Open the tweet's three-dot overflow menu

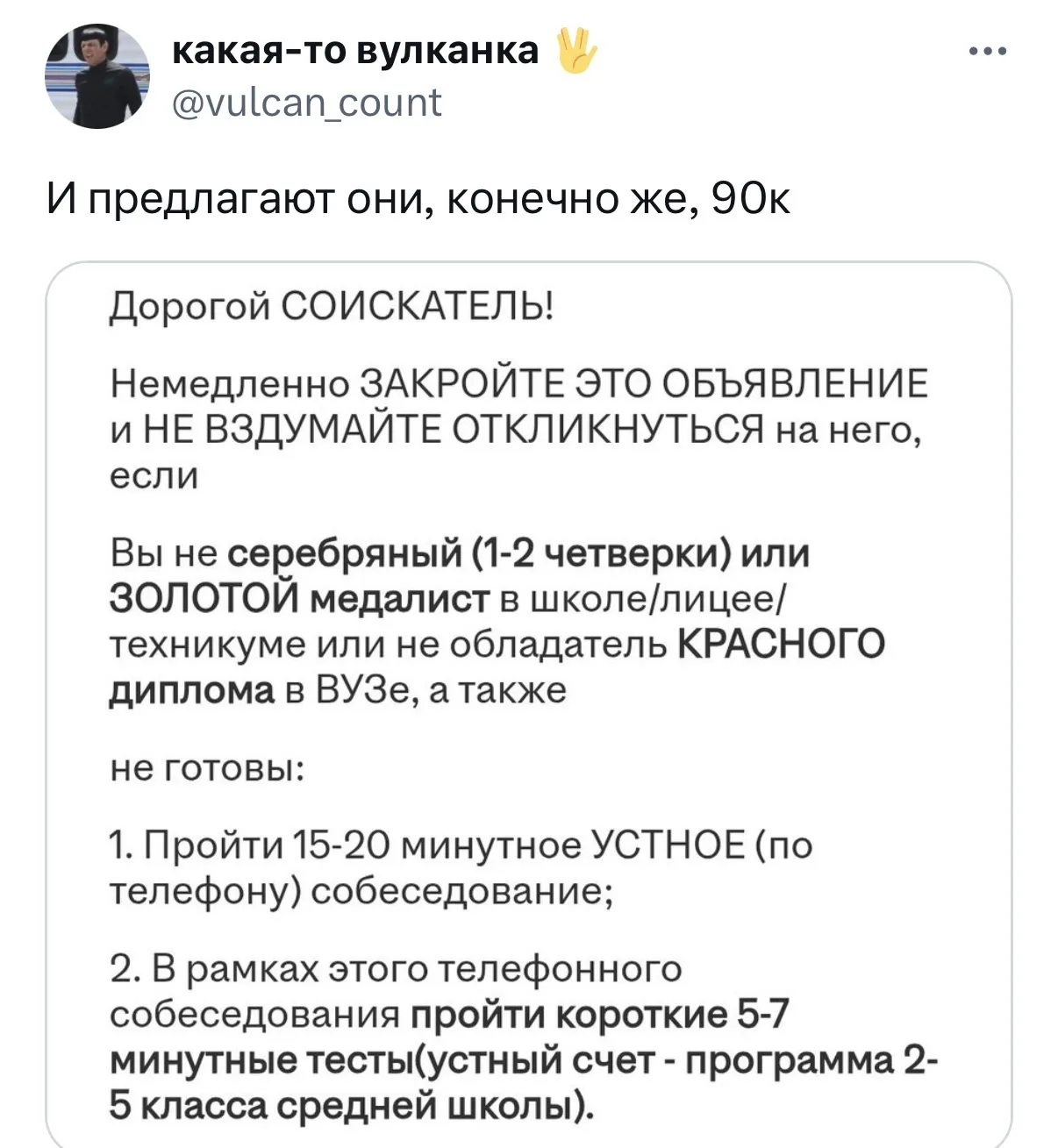click(988, 53)
